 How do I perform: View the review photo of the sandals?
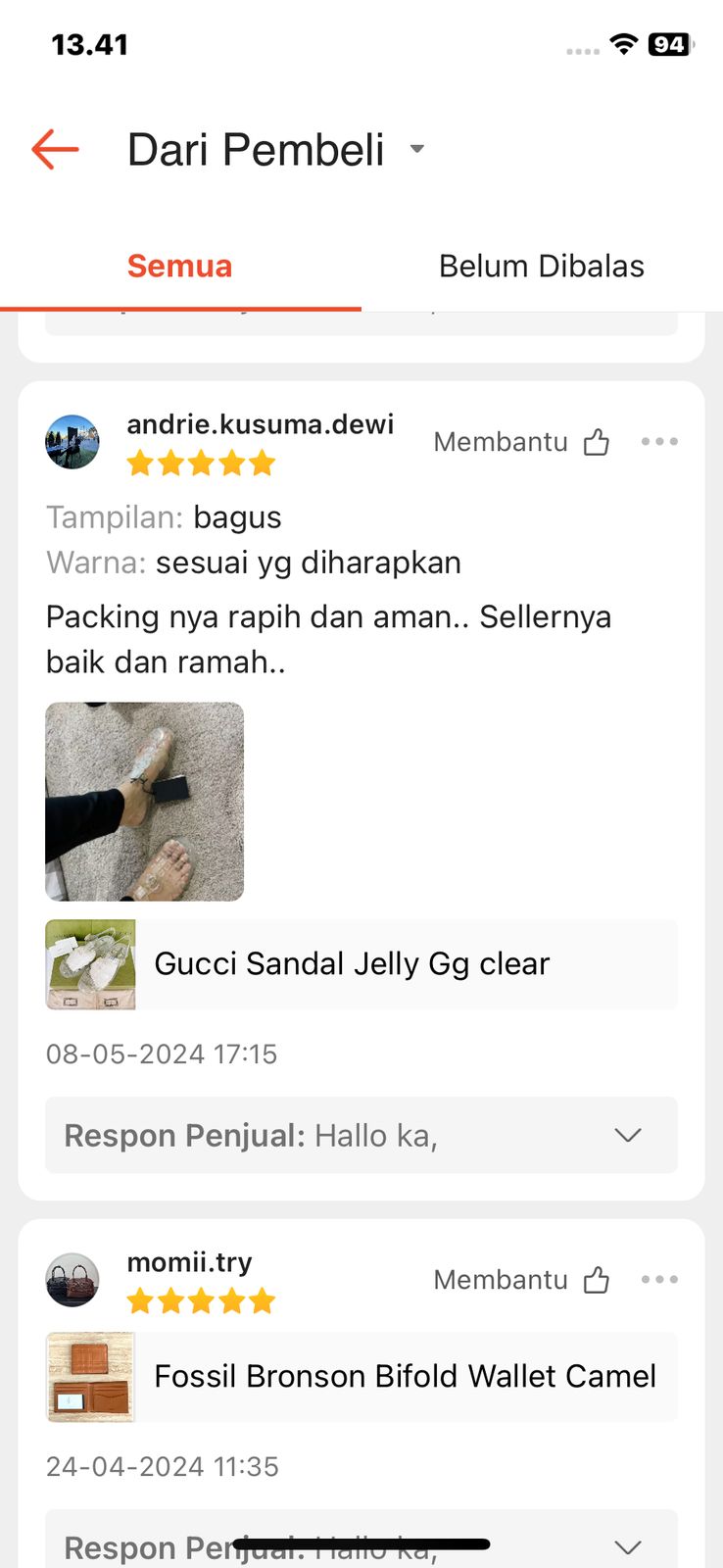(144, 802)
